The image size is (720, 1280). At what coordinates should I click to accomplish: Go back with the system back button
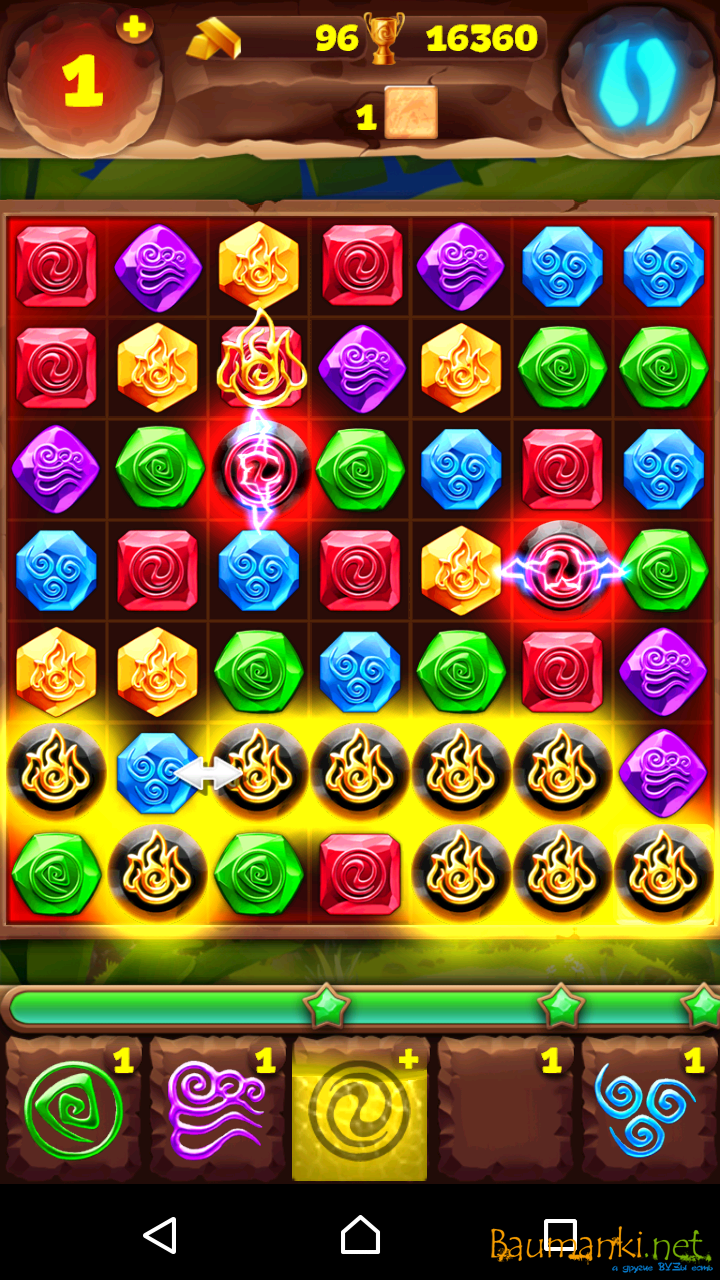pos(160,1235)
